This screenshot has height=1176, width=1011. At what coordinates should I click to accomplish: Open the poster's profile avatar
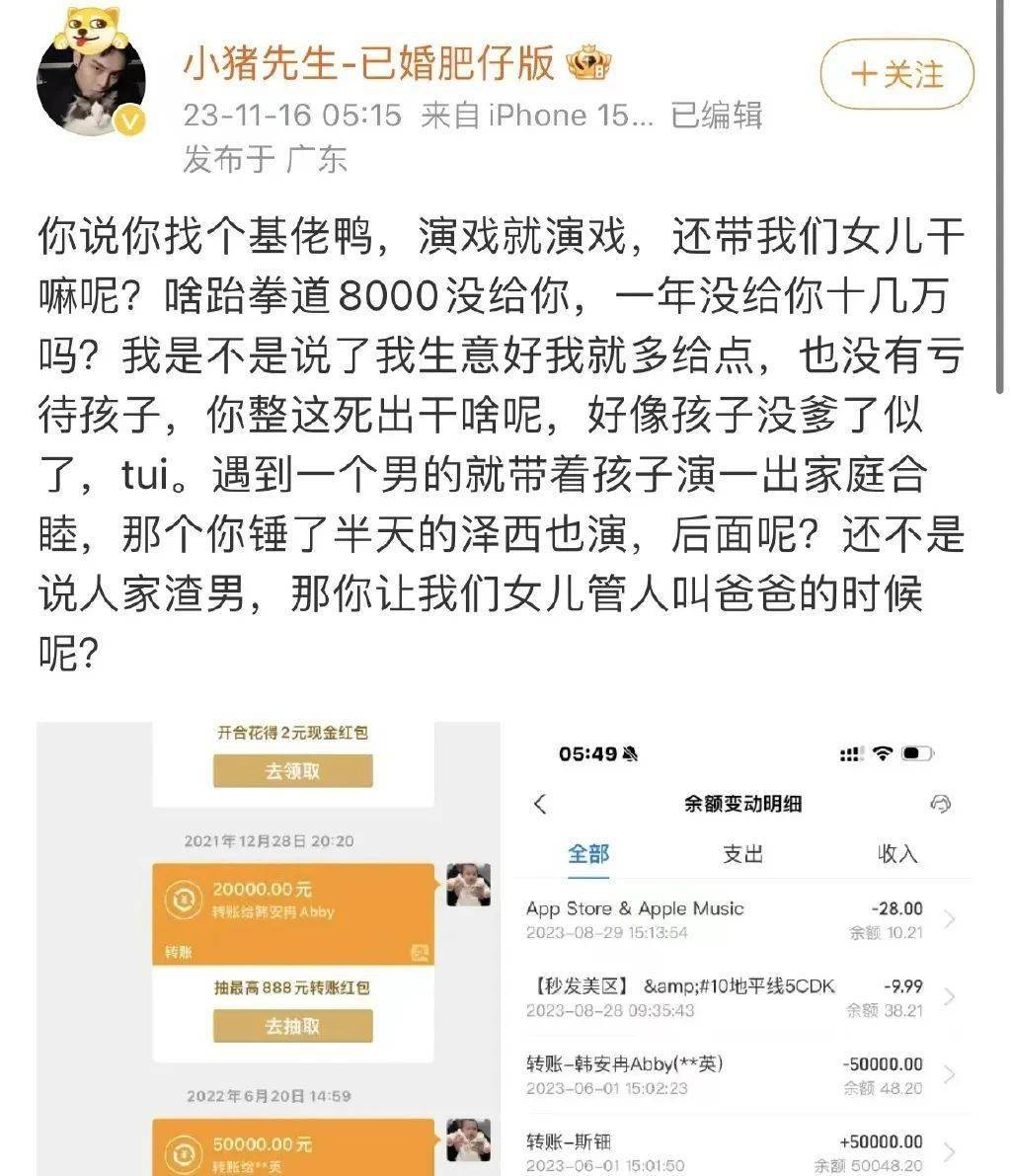(91, 85)
